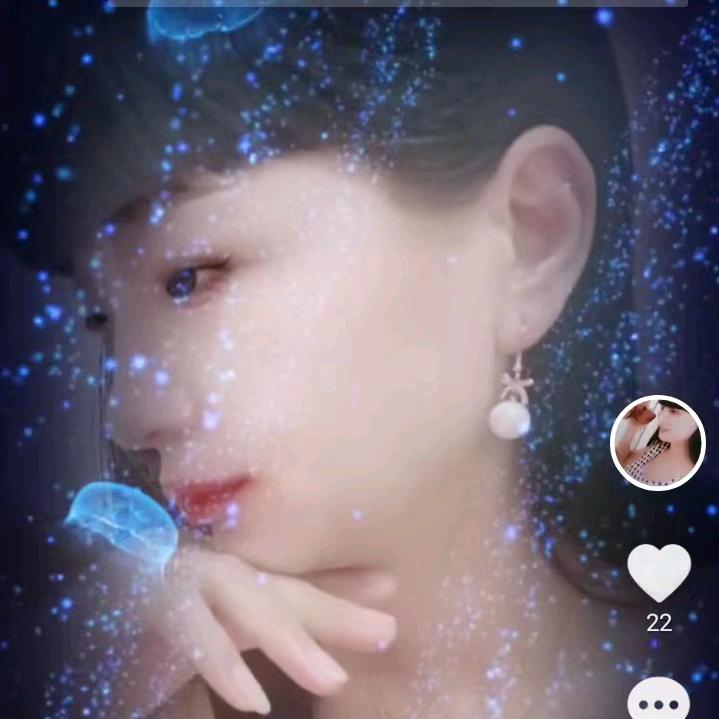
Task: Like this video with the heart
Action: click(659, 573)
